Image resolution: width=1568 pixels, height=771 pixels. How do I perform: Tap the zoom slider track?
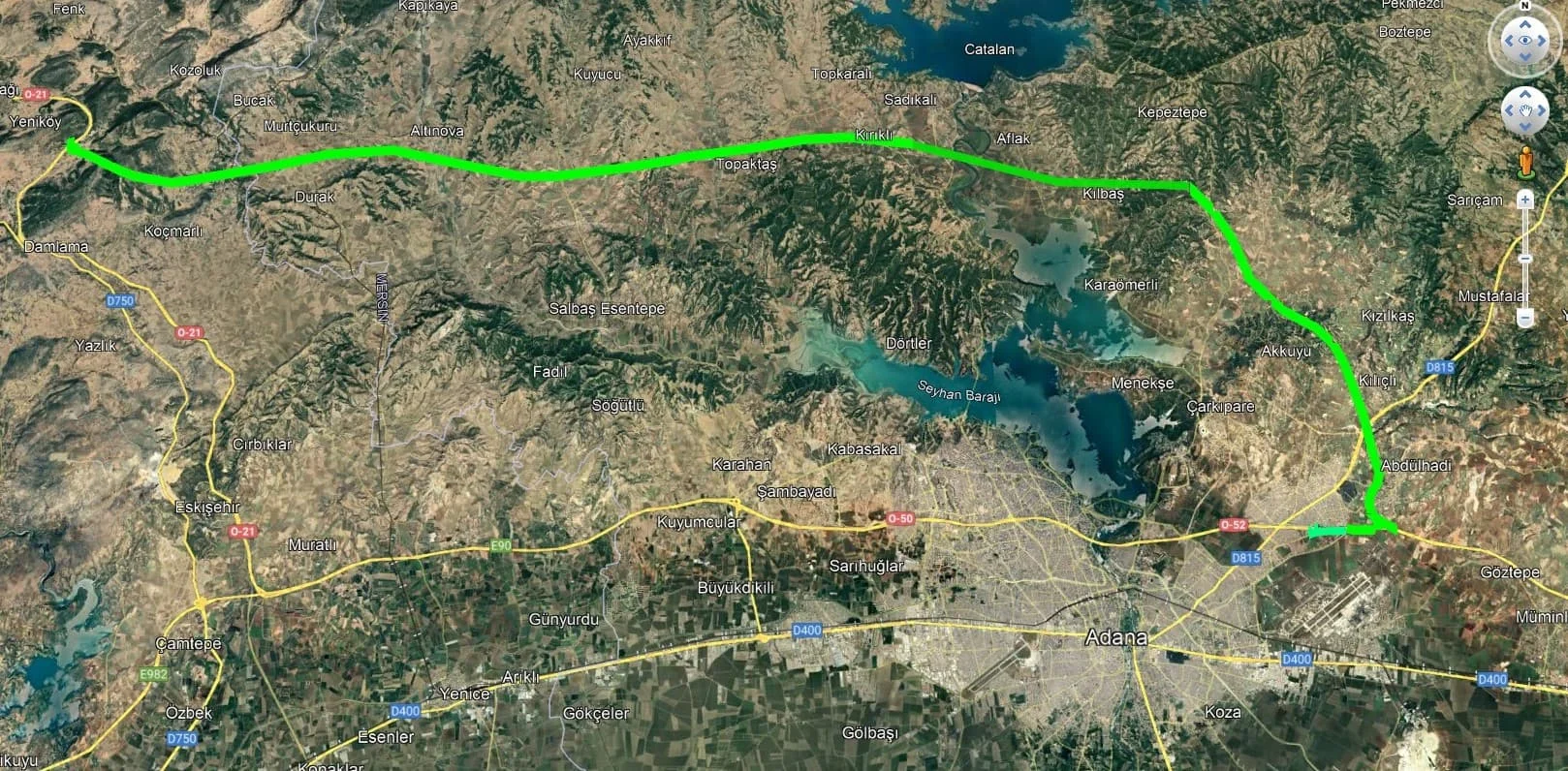point(1525,281)
